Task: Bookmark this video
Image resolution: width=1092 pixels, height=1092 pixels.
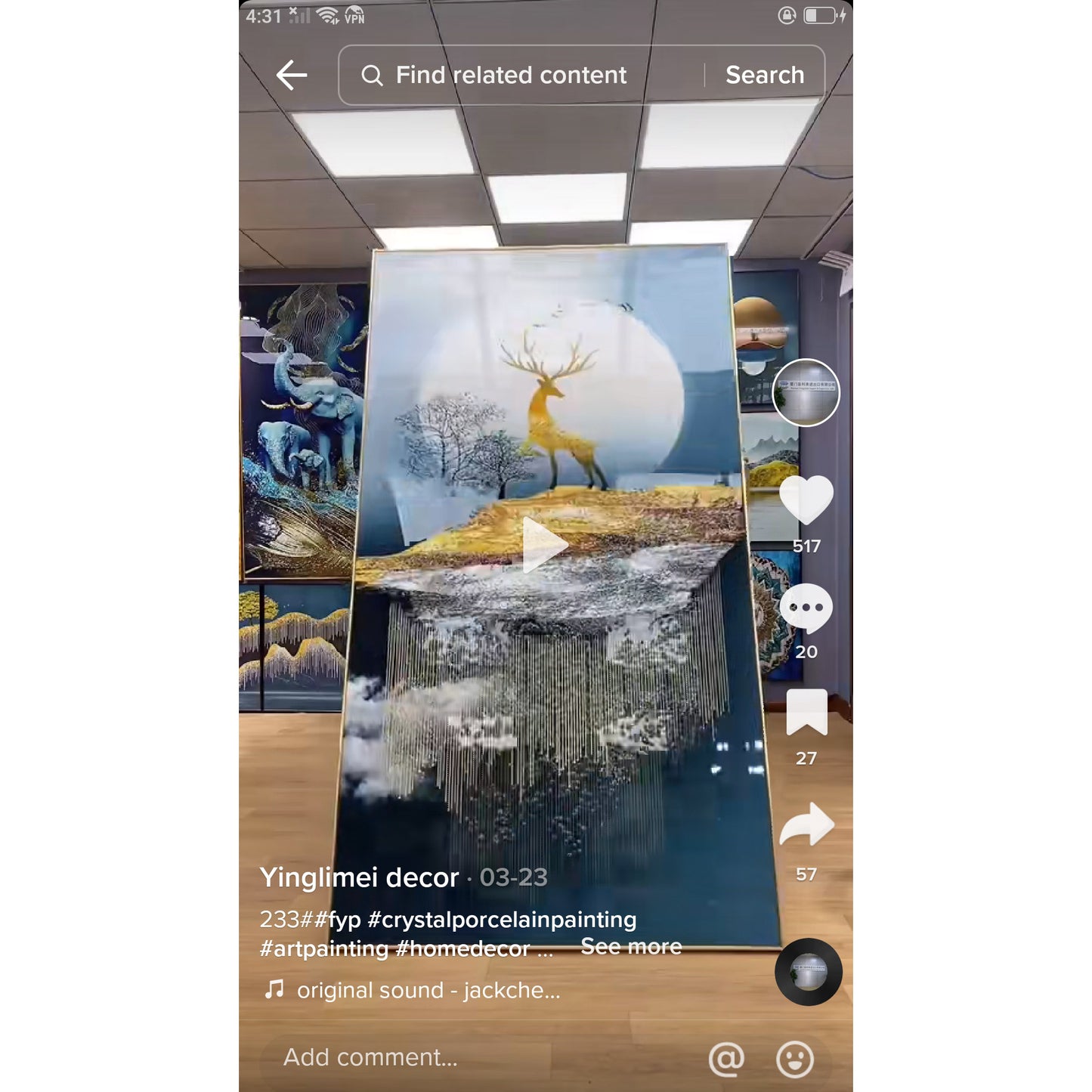Action: pos(806,713)
